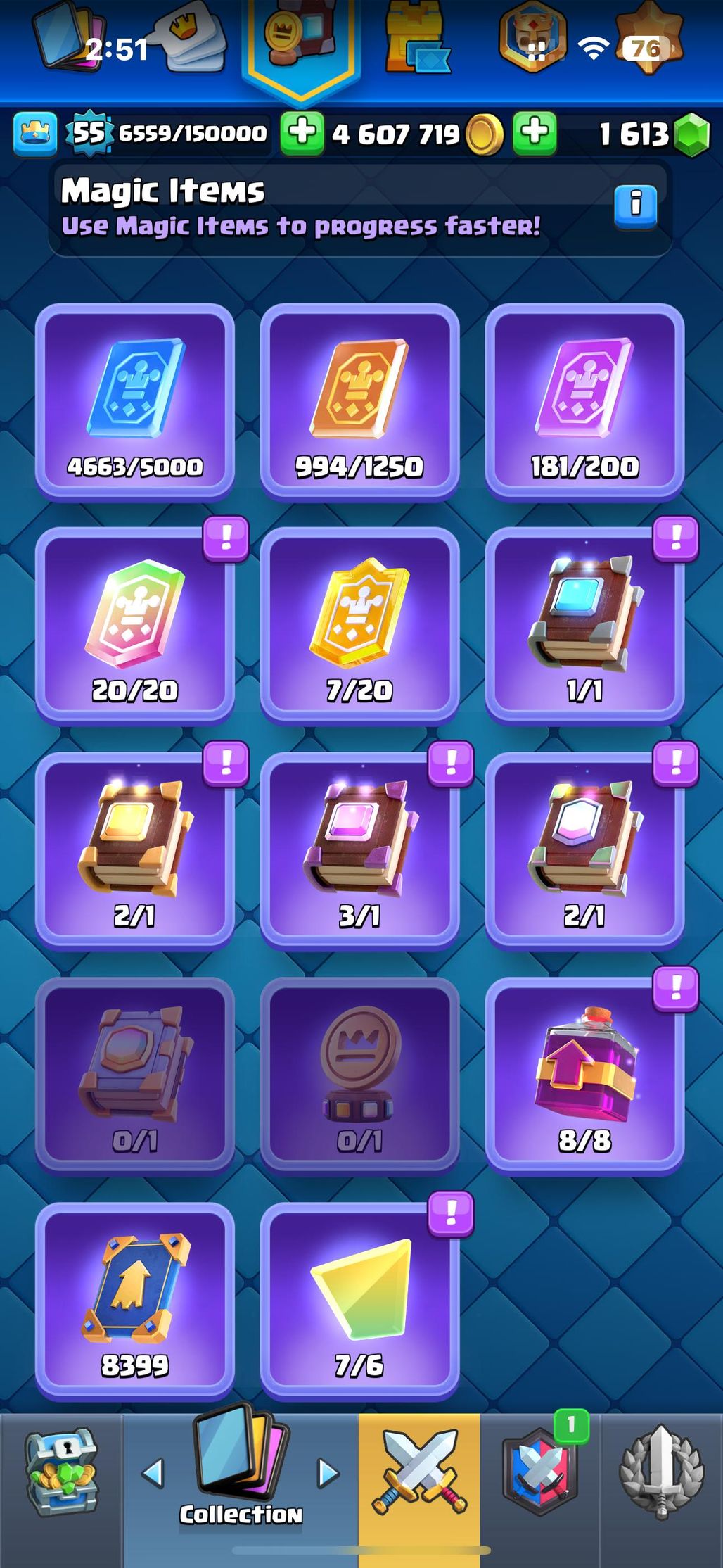Select the yellow gem book tile

coord(135,851)
